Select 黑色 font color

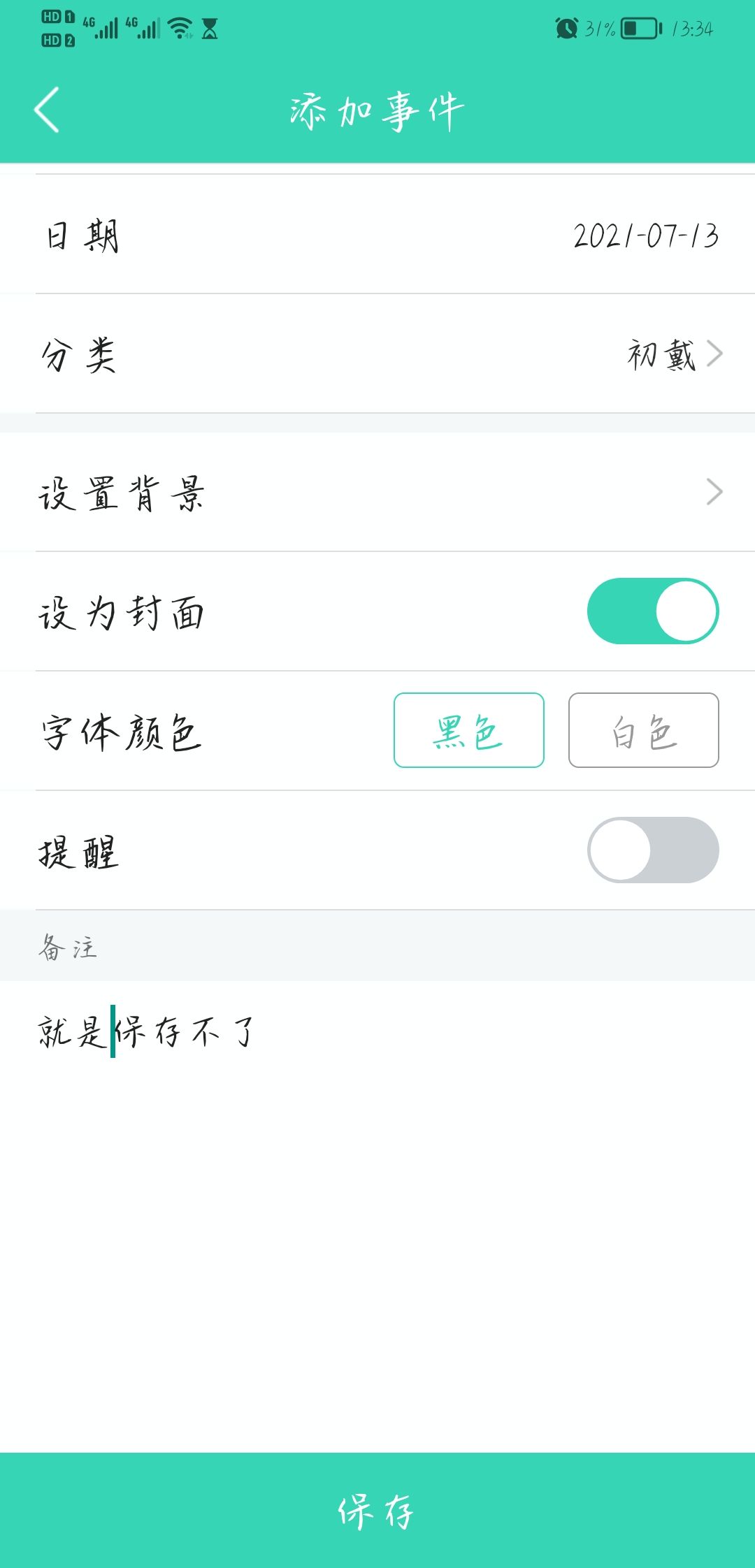tap(468, 730)
